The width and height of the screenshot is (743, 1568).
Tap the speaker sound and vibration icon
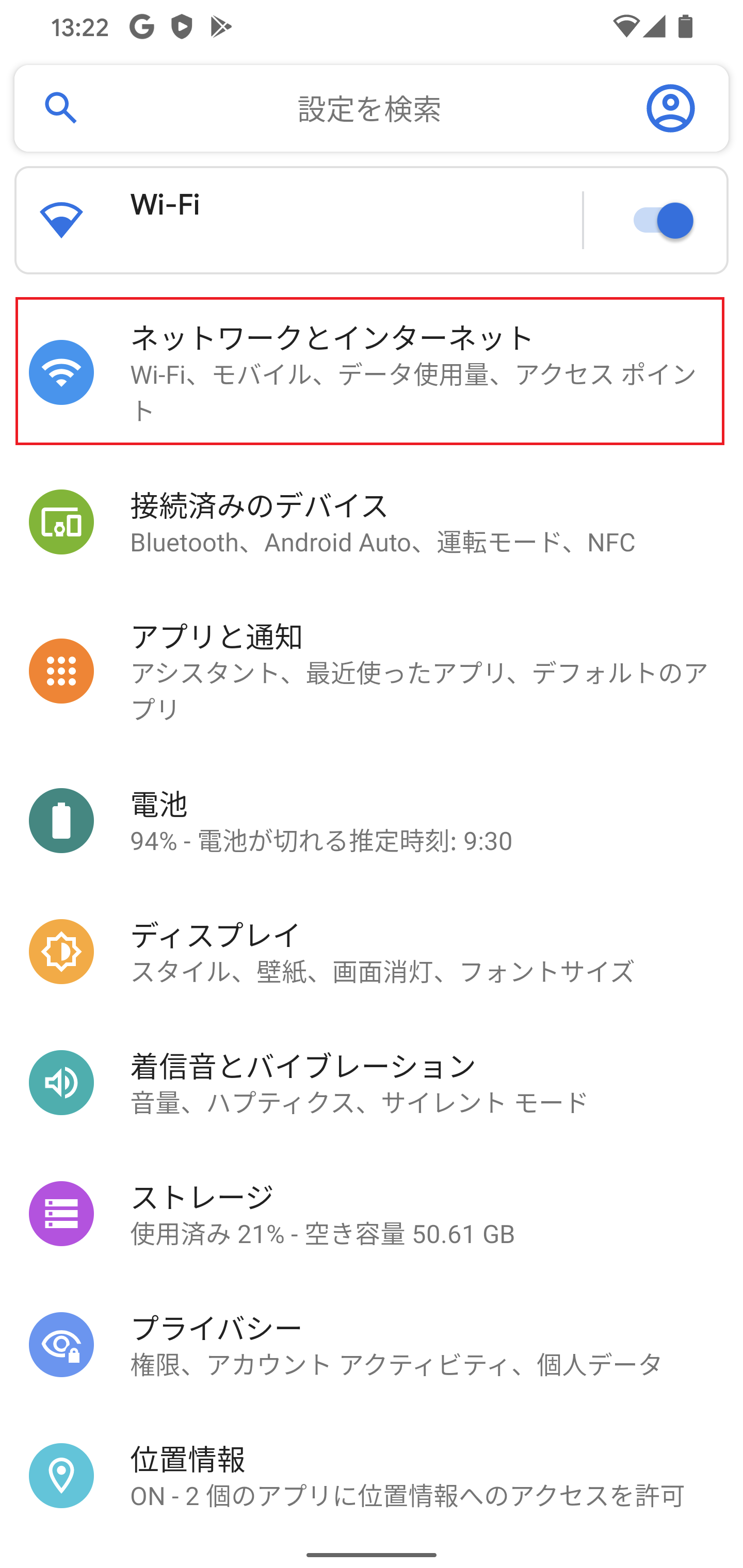coord(61,1082)
